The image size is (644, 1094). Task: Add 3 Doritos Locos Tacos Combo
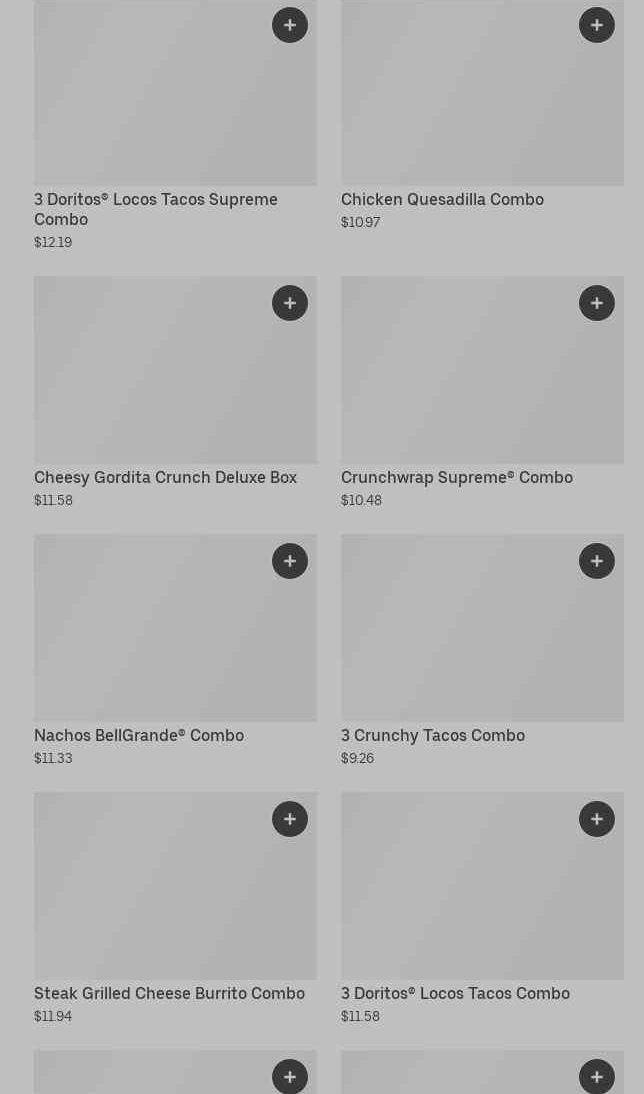coord(597,819)
